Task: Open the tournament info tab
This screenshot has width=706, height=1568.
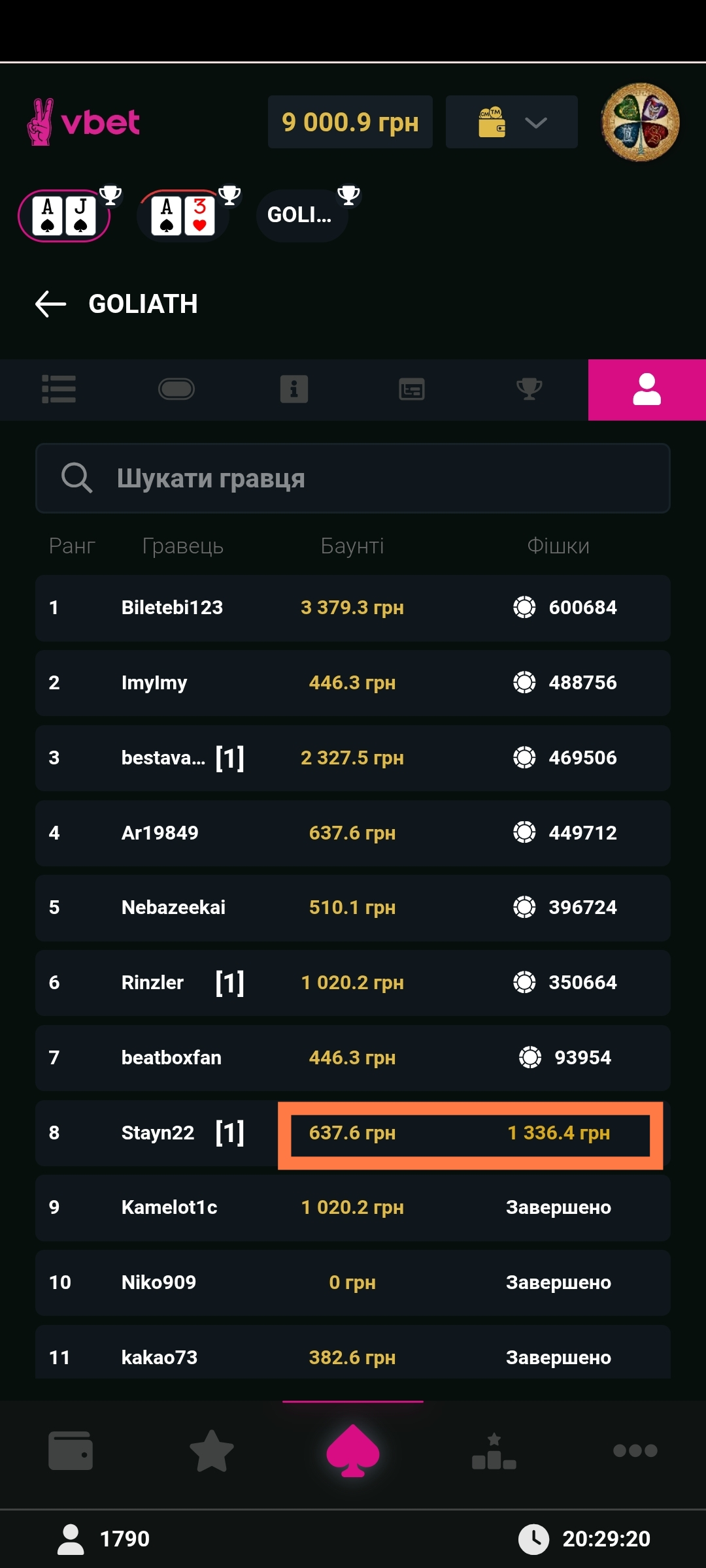Action: (x=294, y=389)
